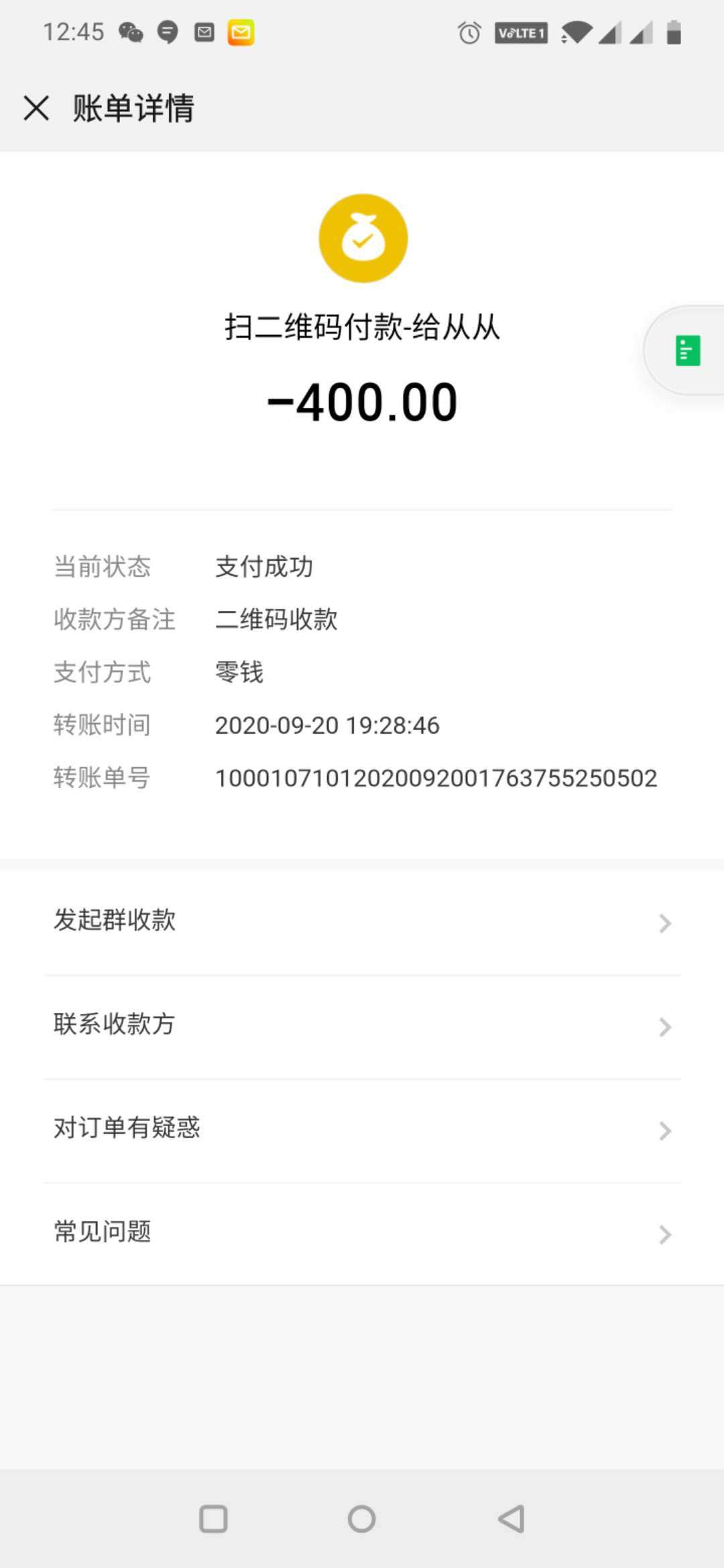Open the green floating document button
This screenshot has width=724, height=1568.
[x=687, y=350]
